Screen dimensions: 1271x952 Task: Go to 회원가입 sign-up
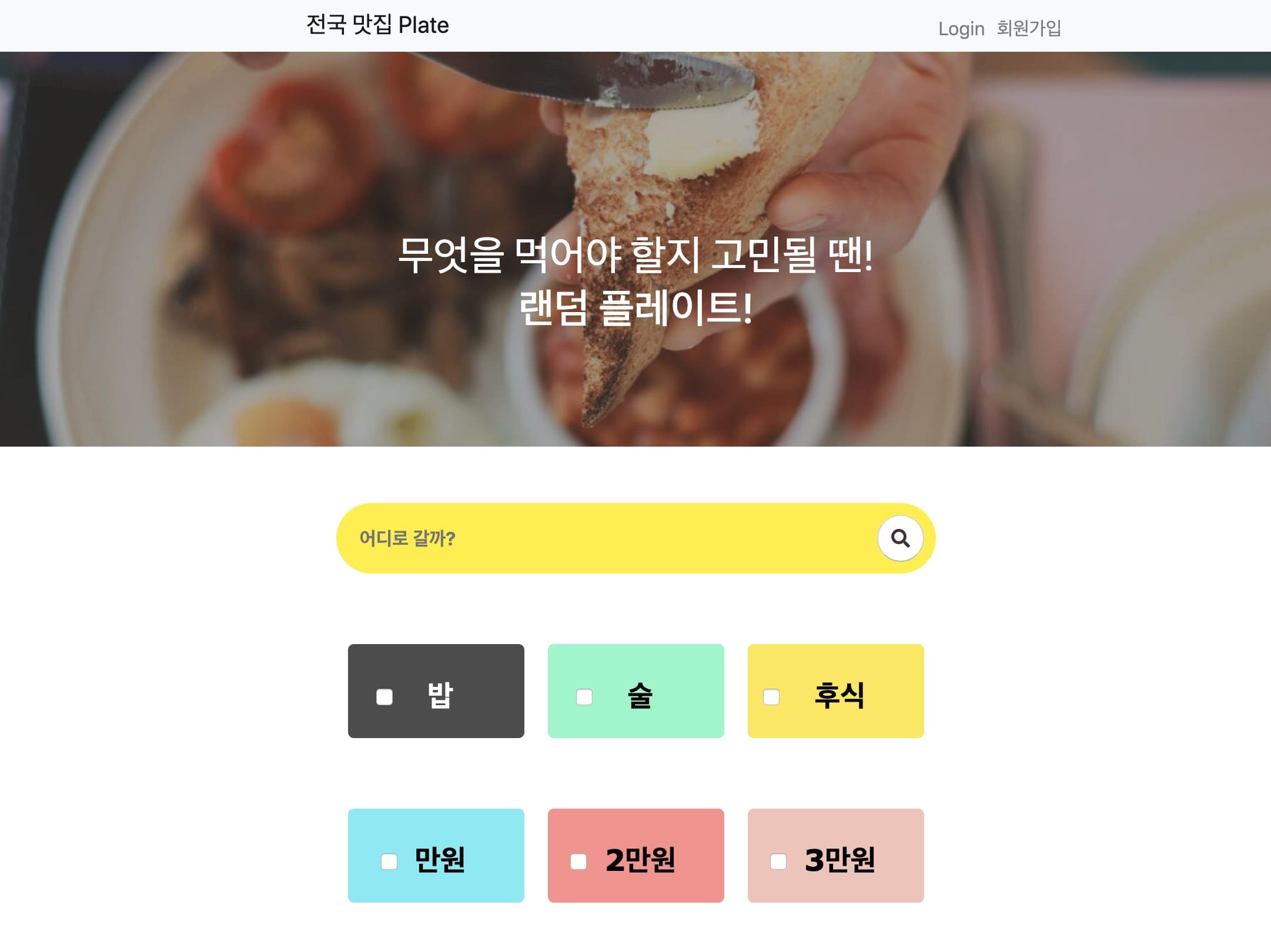point(1028,29)
